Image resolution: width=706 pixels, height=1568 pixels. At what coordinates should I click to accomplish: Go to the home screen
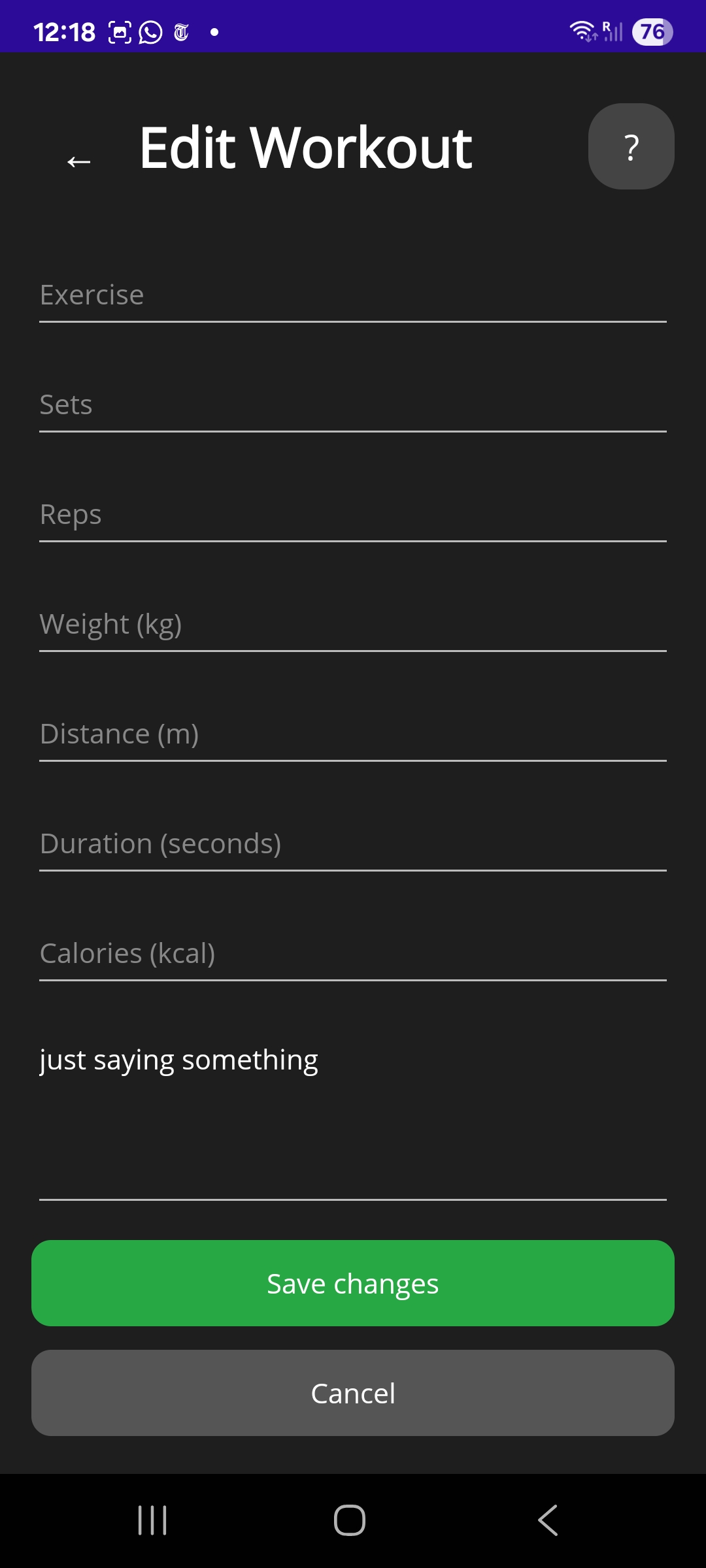(x=350, y=1520)
